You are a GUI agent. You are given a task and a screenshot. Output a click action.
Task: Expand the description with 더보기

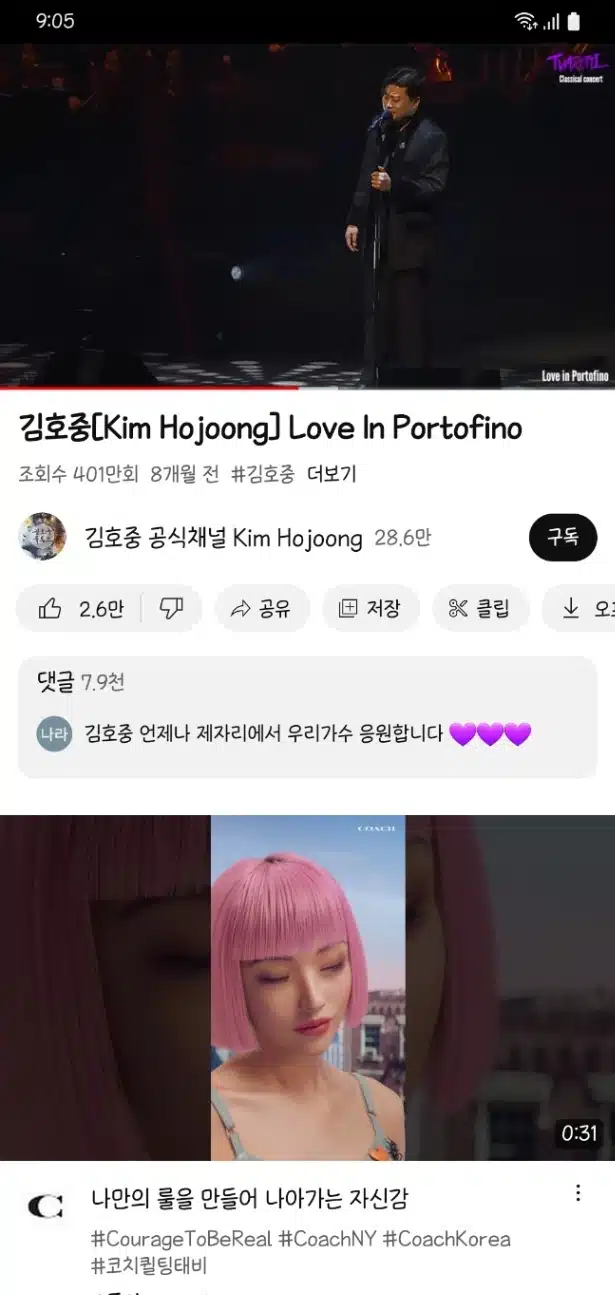click(331, 474)
